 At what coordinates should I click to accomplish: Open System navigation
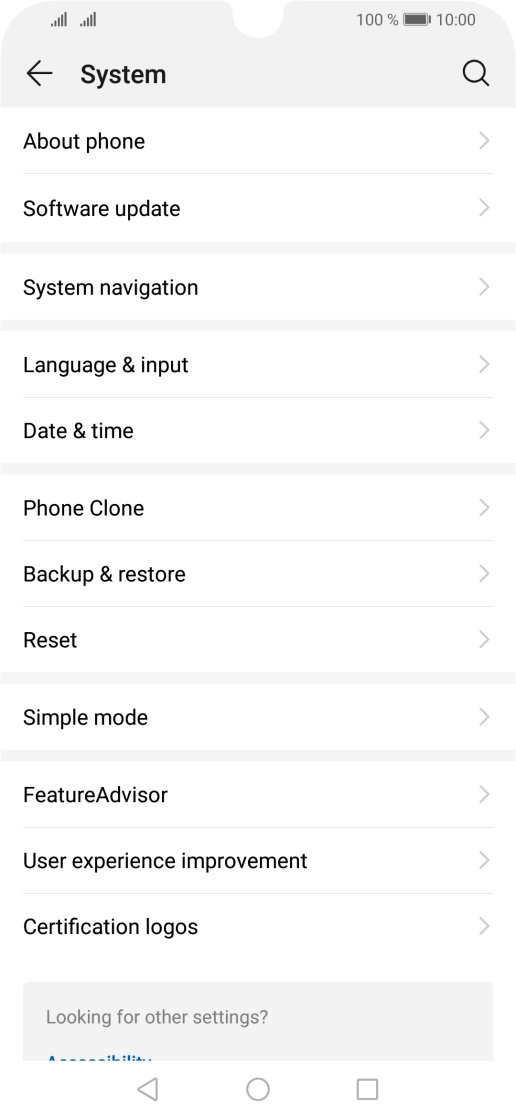(258, 287)
